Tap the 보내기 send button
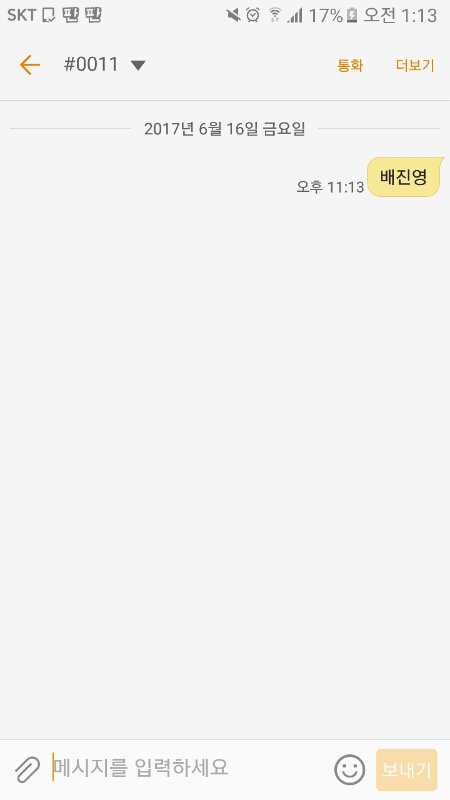The image size is (450, 800). tap(407, 769)
